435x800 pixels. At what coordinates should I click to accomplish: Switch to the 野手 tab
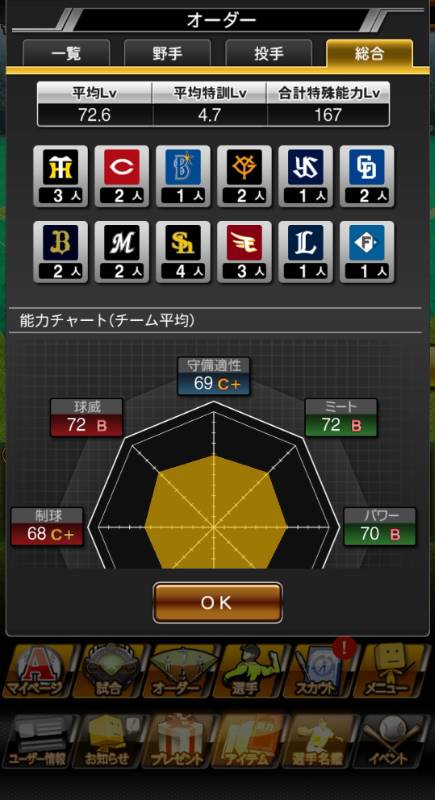point(167,53)
